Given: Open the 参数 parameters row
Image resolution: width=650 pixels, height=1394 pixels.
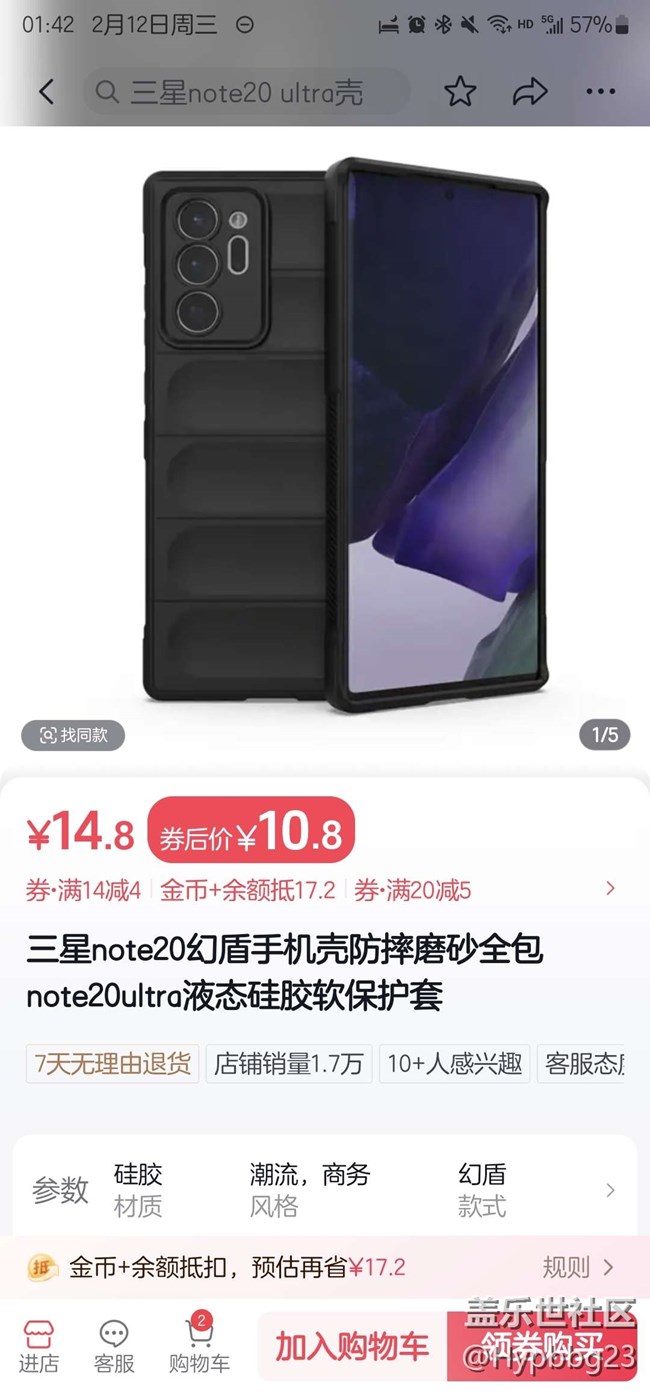Looking at the screenshot, I should [x=325, y=1190].
